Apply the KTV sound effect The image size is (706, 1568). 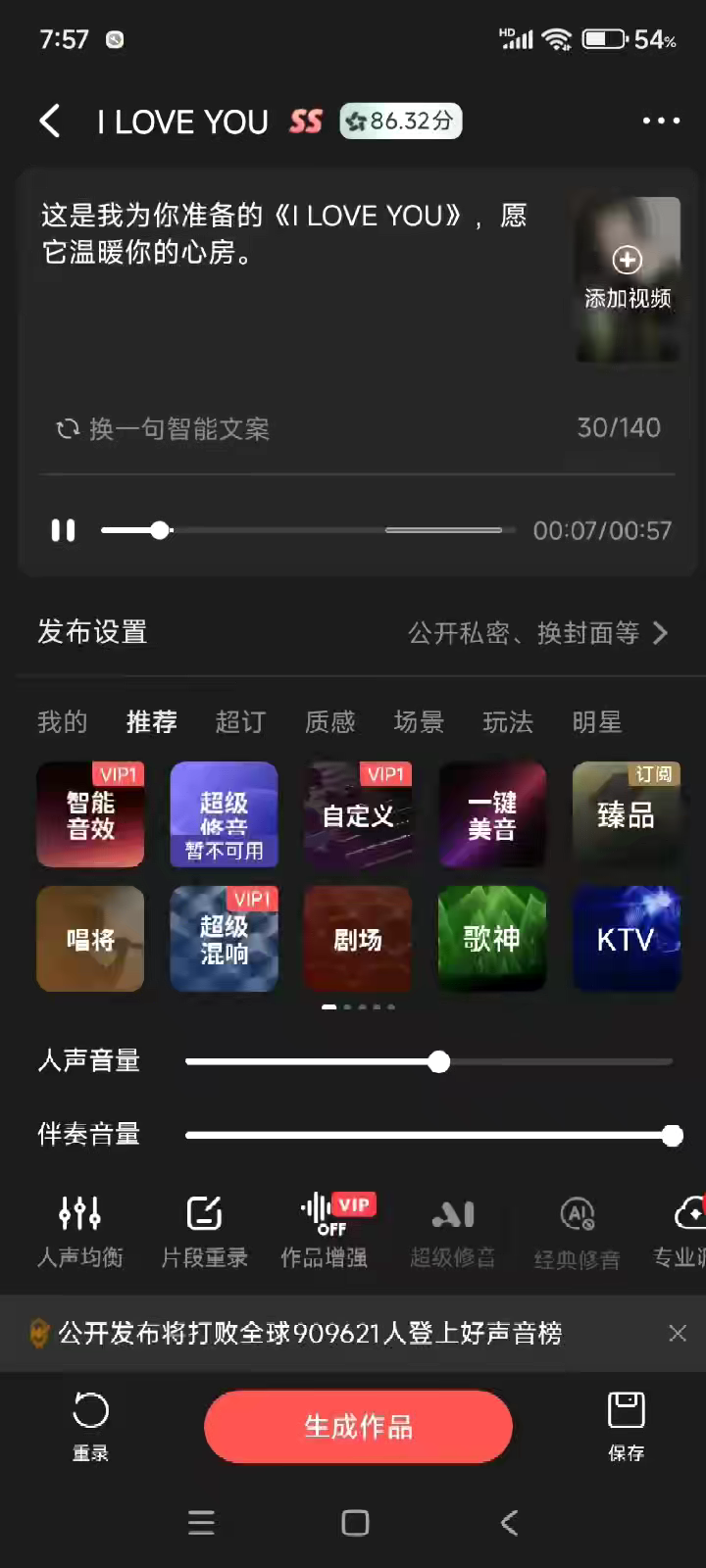coord(626,939)
